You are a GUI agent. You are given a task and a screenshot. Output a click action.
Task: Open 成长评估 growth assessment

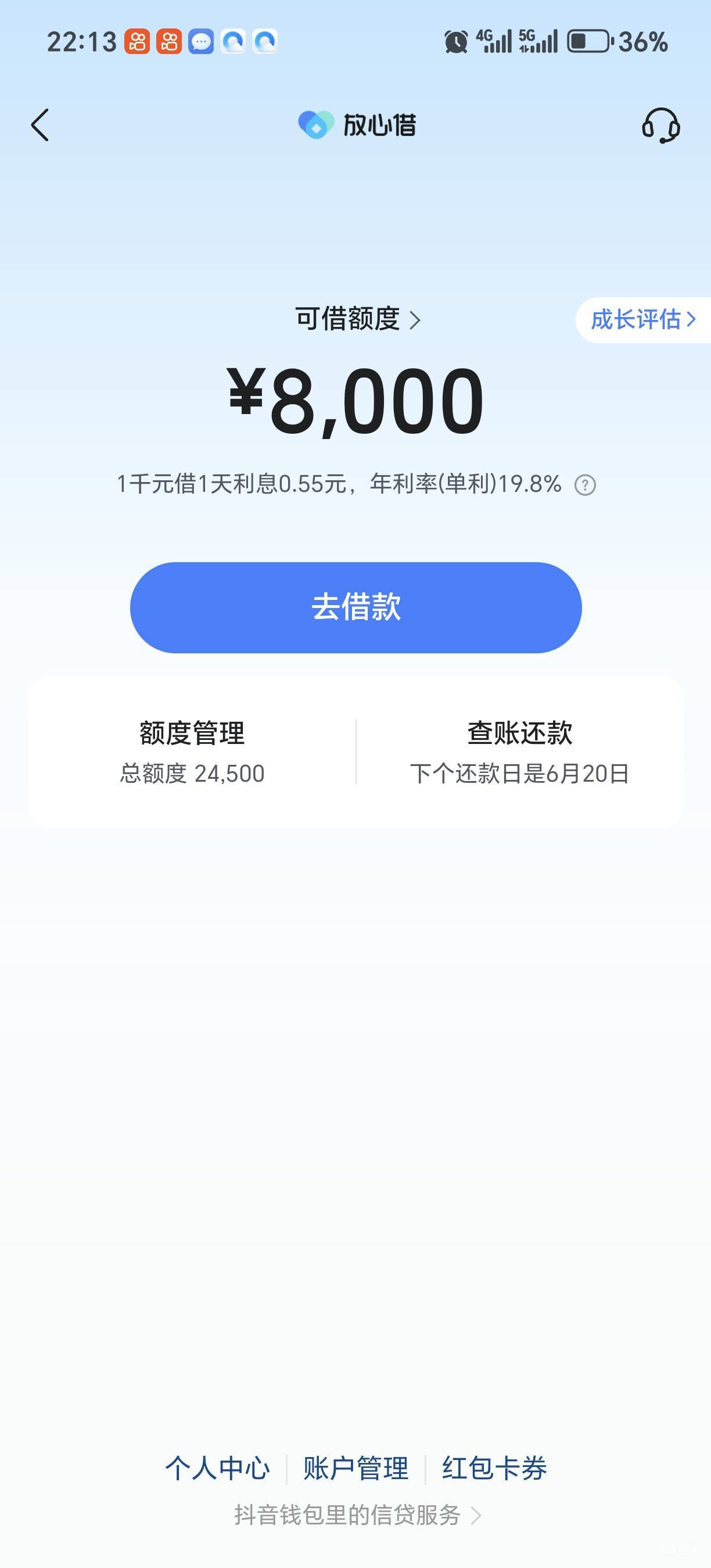pos(644,319)
